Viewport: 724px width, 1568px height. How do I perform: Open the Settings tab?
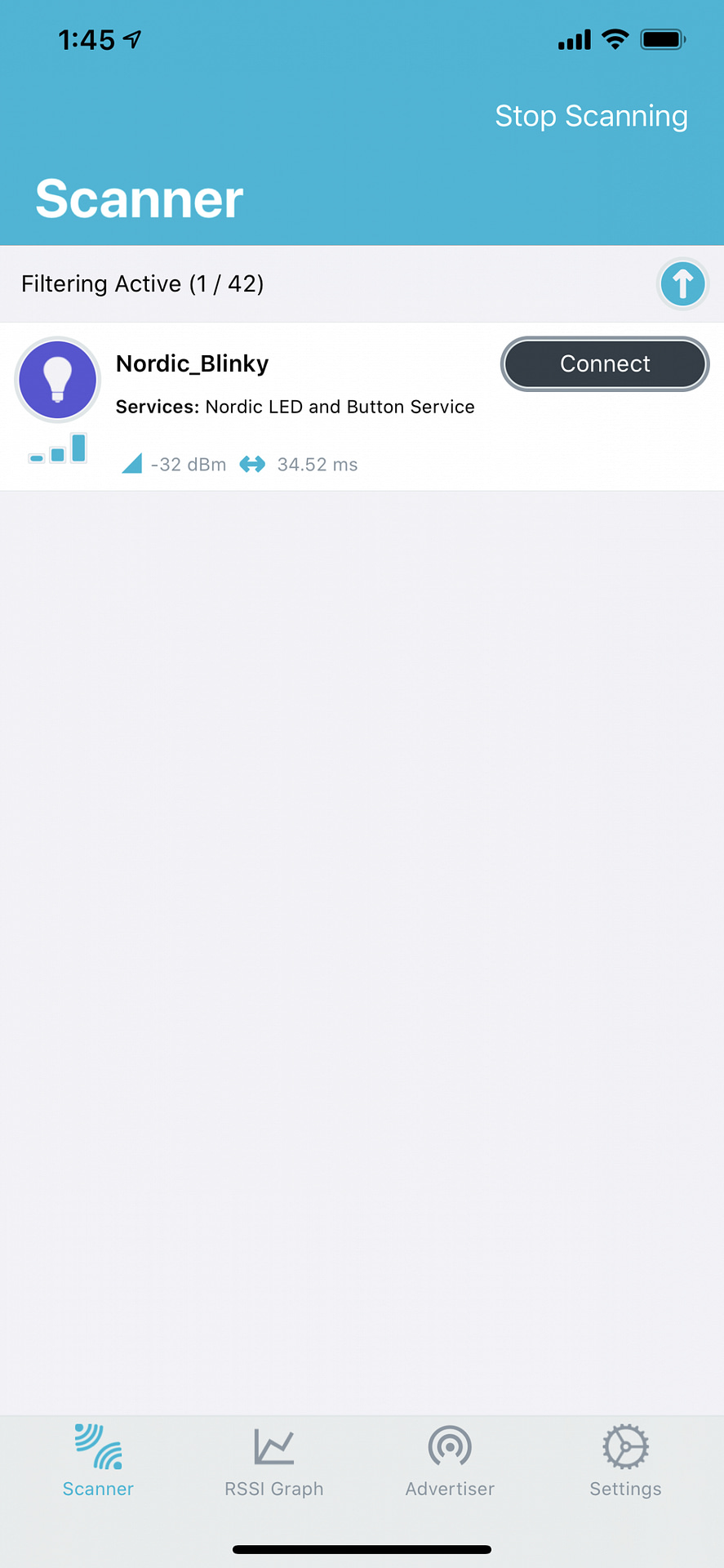pyautogui.click(x=625, y=1462)
